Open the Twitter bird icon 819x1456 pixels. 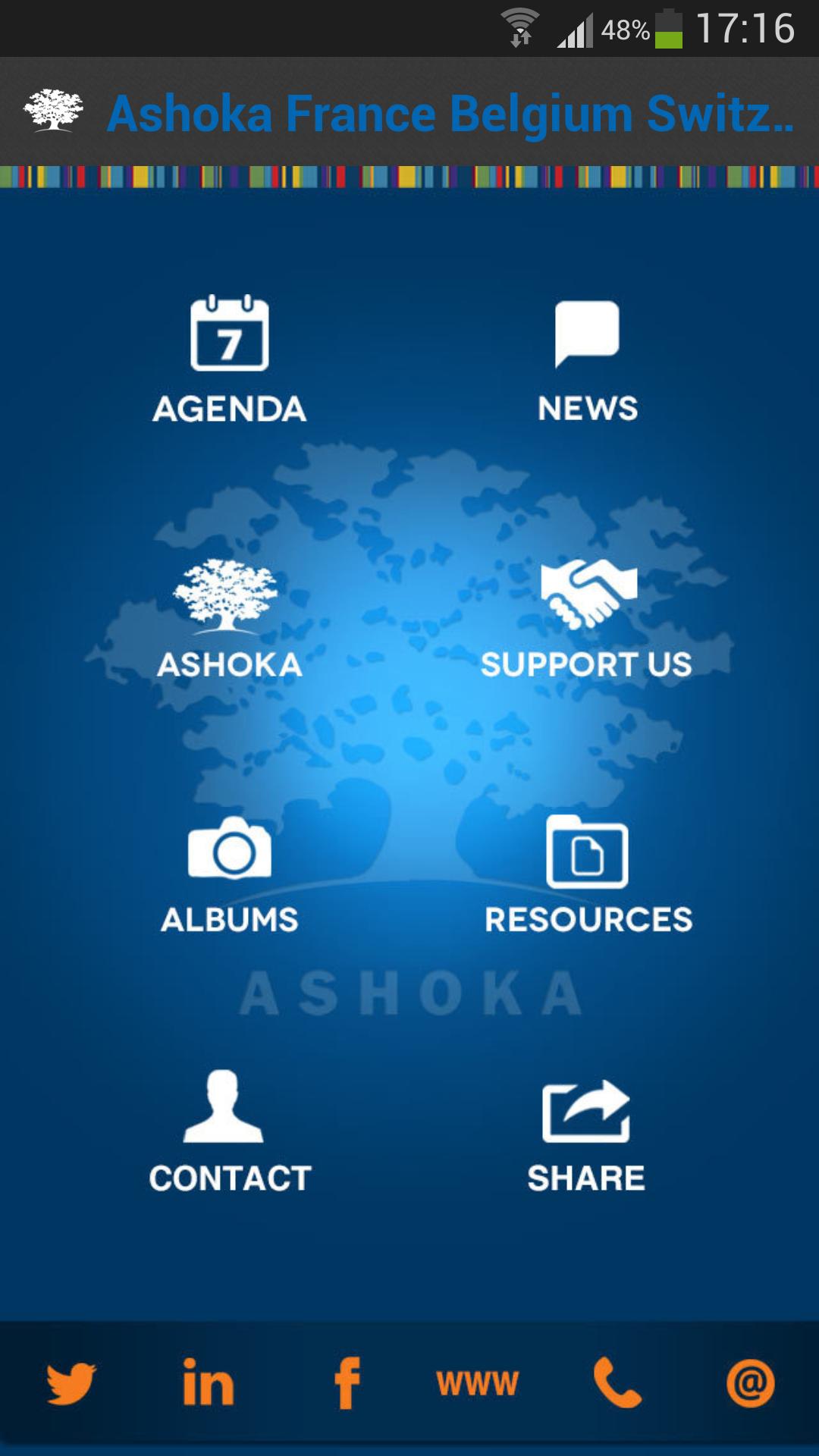click(x=71, y=1382)
